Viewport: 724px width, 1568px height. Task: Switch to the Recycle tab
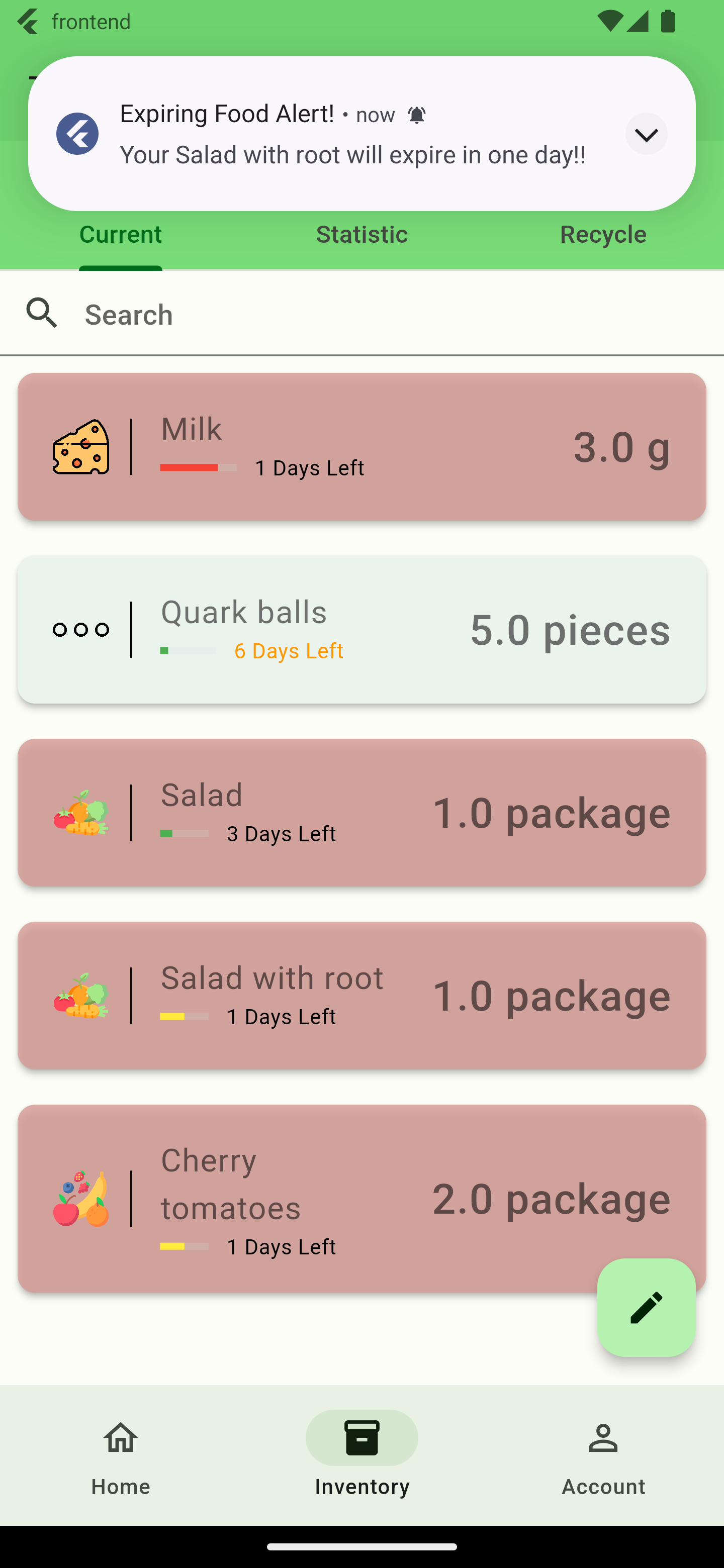tap(602, 235)
